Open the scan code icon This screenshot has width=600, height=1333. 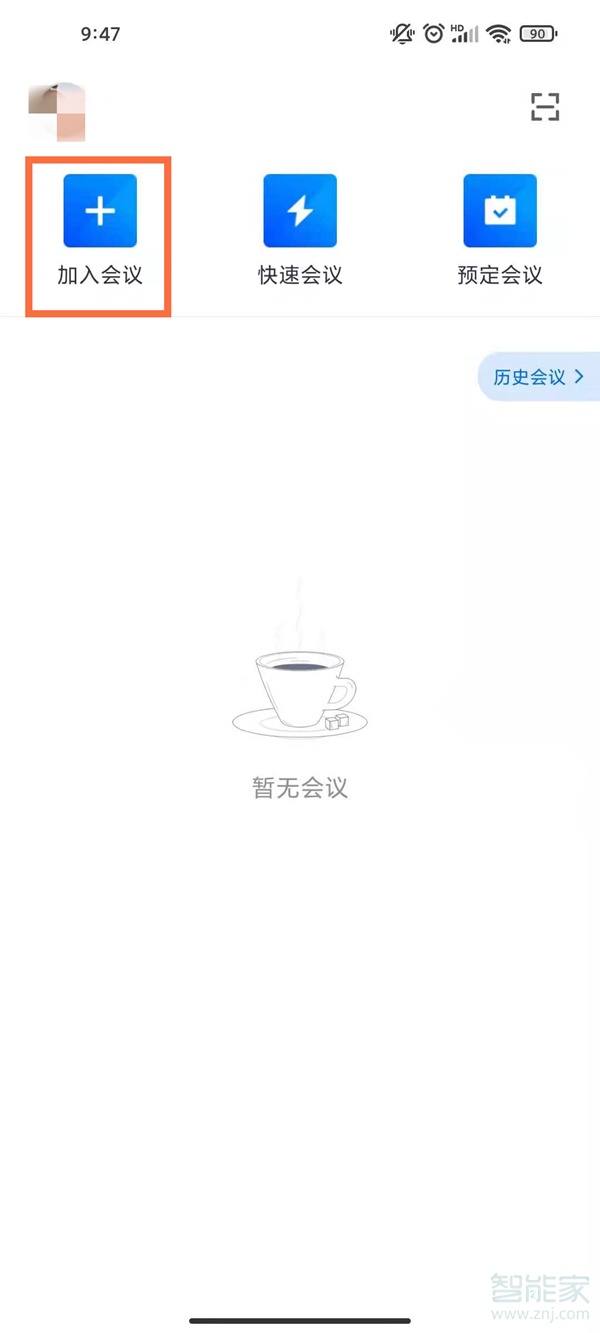coord(545,107)
